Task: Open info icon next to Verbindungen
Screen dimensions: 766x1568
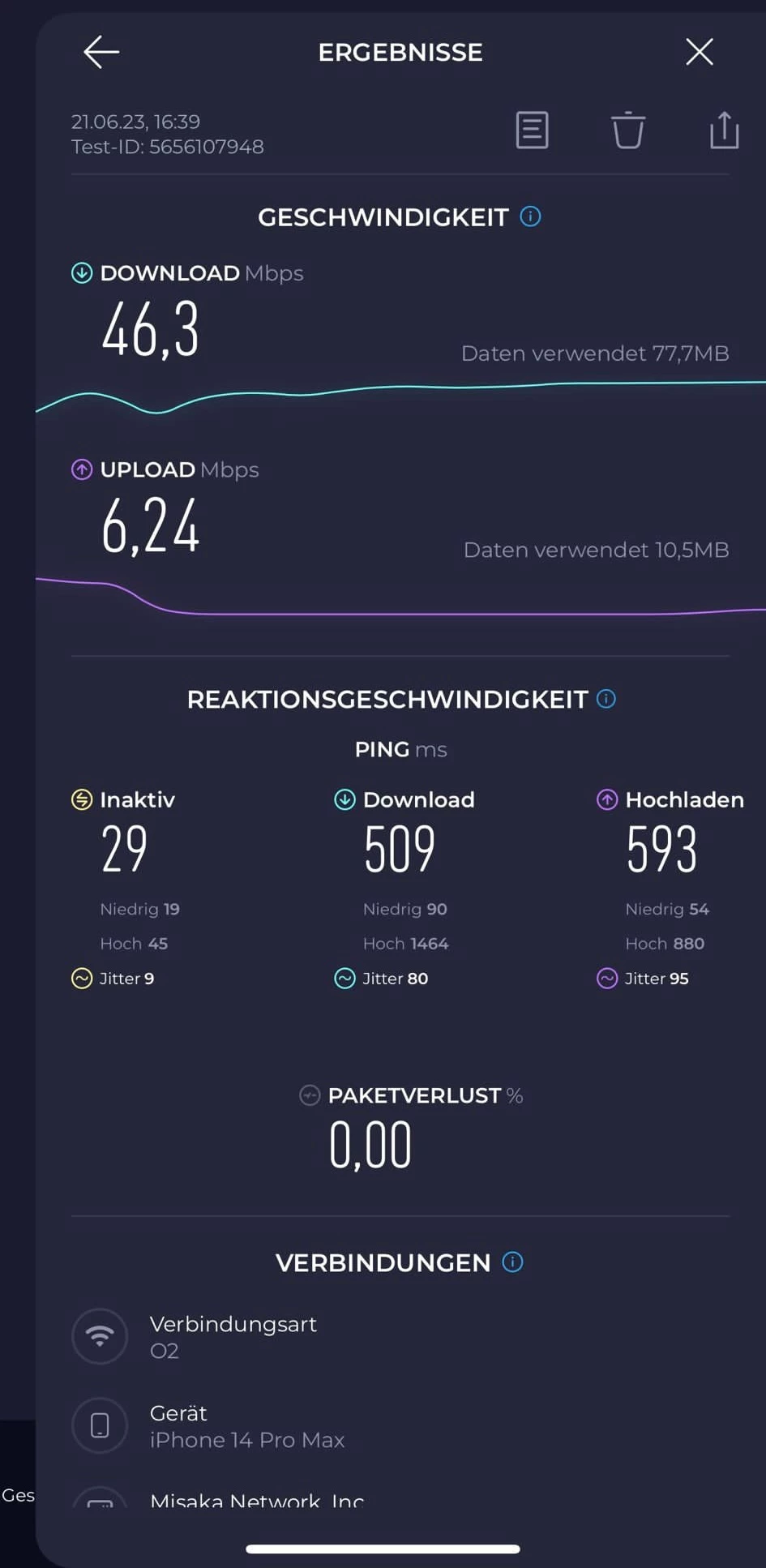Action: pos(512,1262)
